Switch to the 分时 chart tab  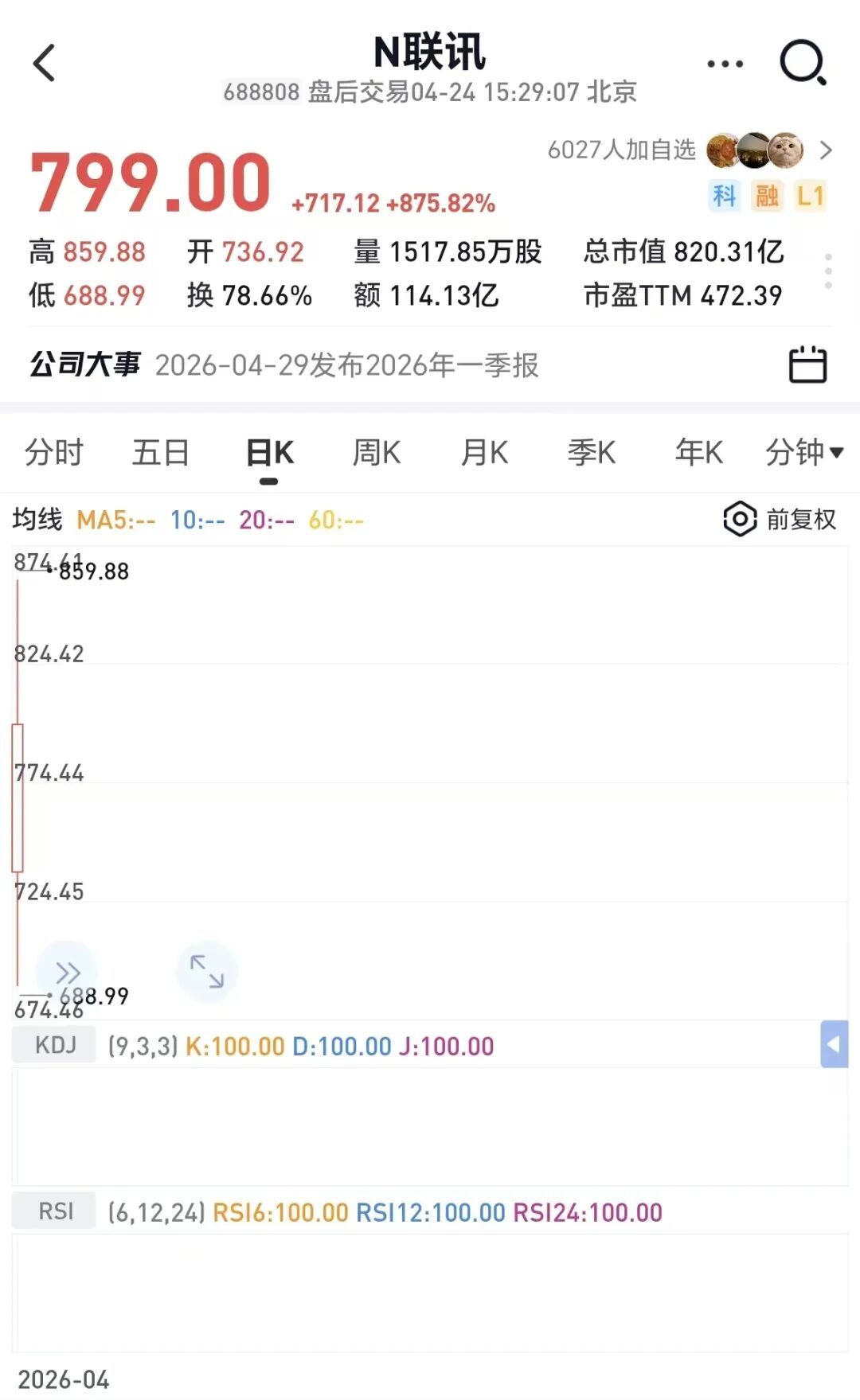tap(54, 453)
